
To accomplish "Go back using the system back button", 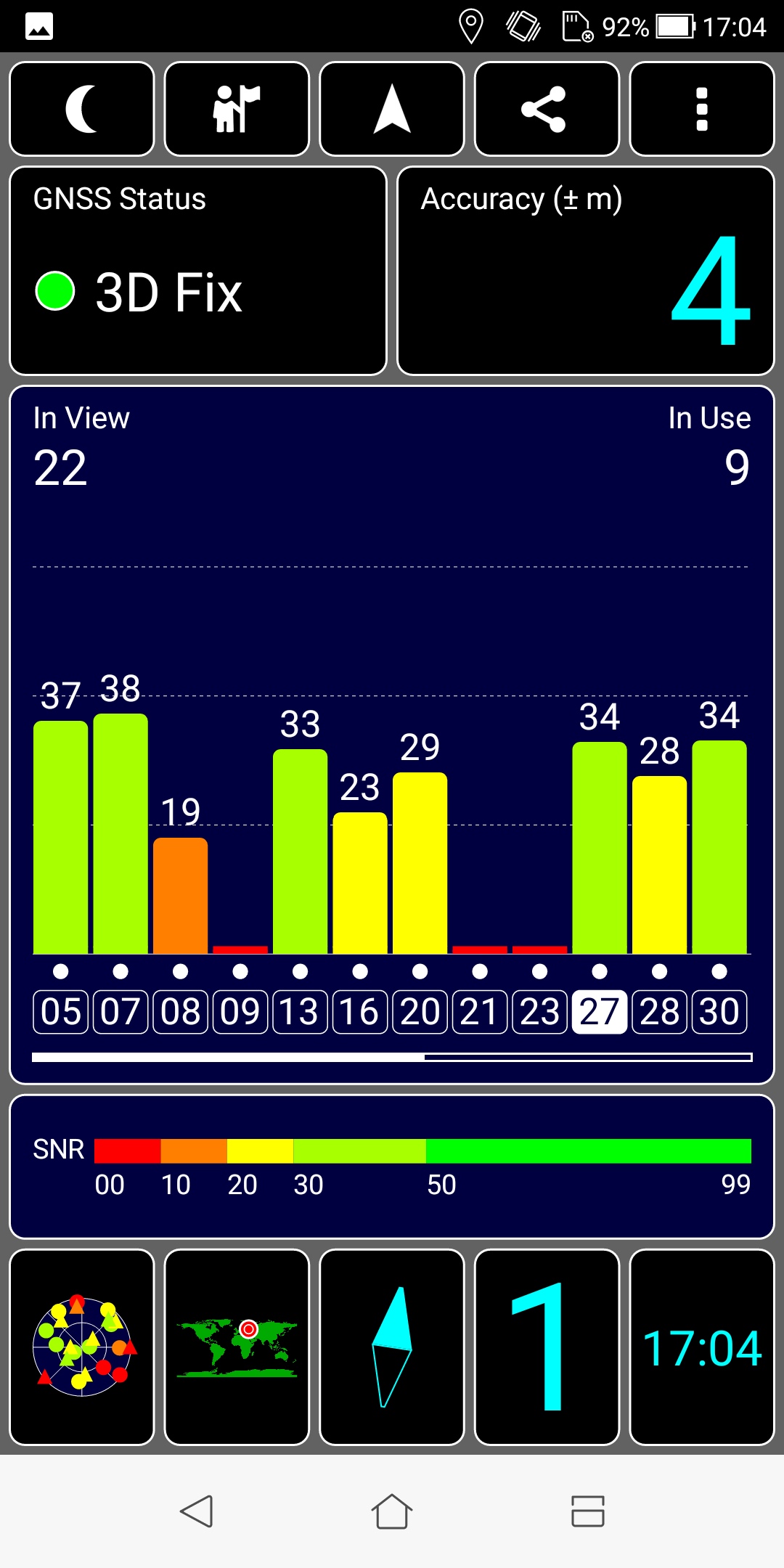I will pos(196,1511).
